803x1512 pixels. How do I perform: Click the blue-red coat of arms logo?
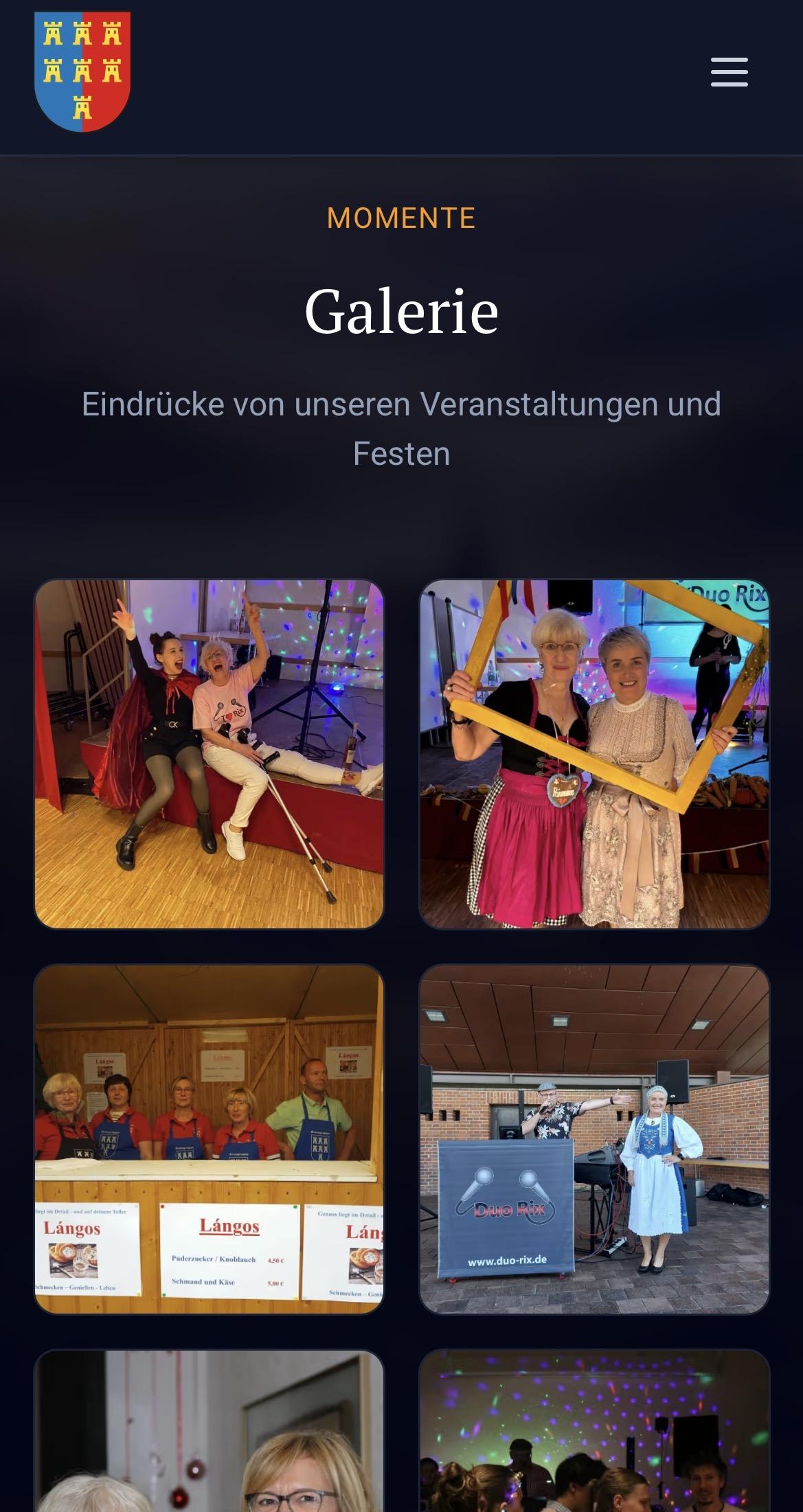(x=81, y=72)
